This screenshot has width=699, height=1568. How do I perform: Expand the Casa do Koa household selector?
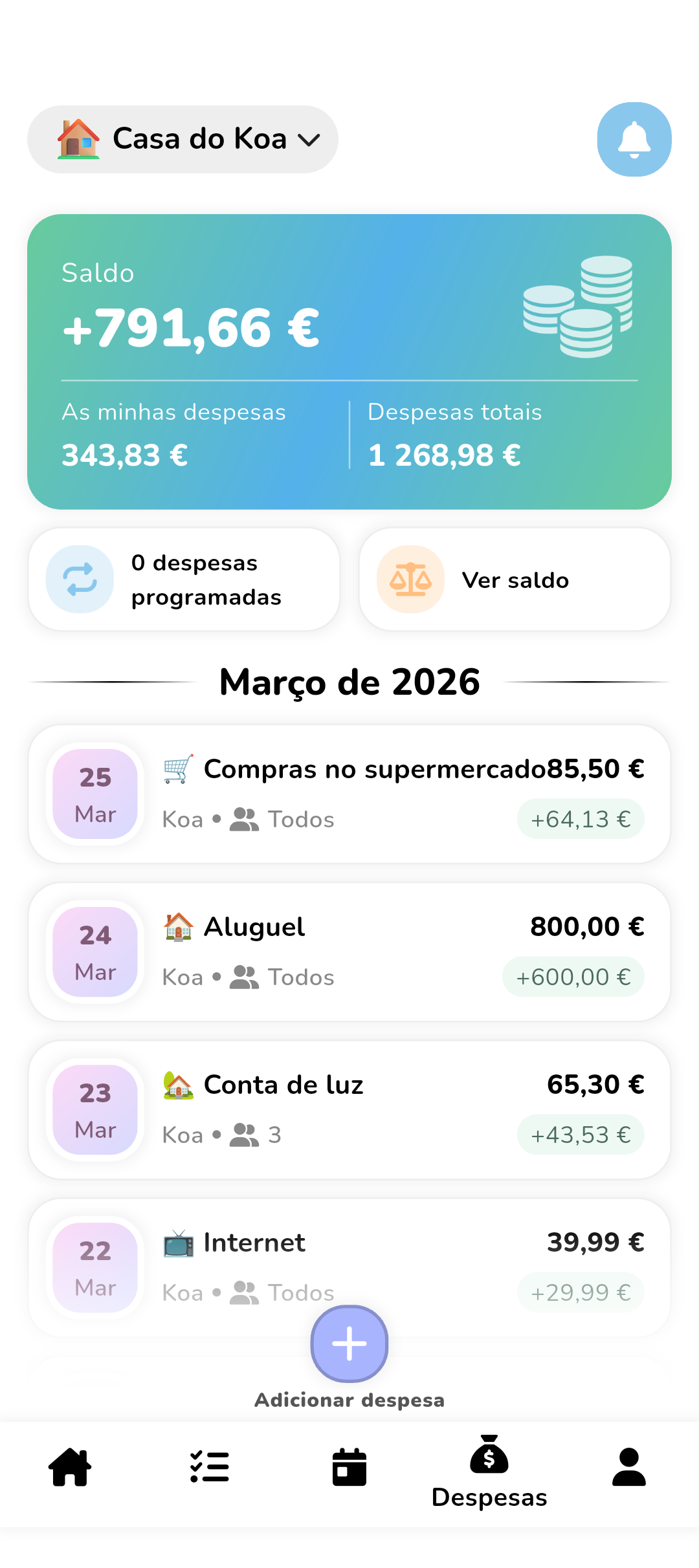coord(182,138)
